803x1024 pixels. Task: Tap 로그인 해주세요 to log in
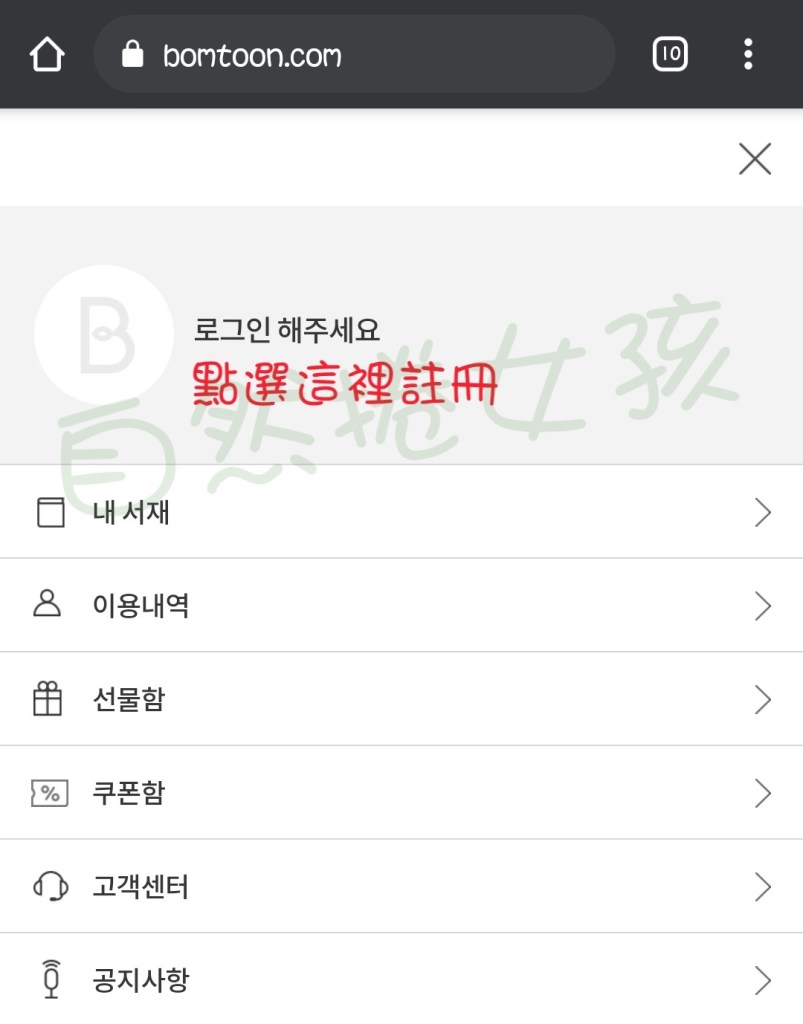tap(287, 329)
